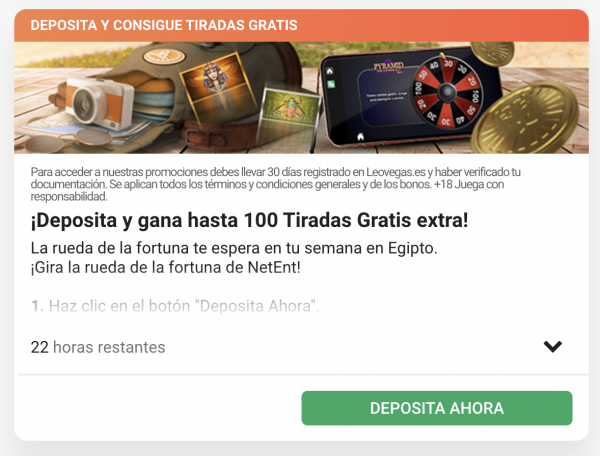Expand the promotion details chevron
600x456 pixels.
(x=552, y=347)
